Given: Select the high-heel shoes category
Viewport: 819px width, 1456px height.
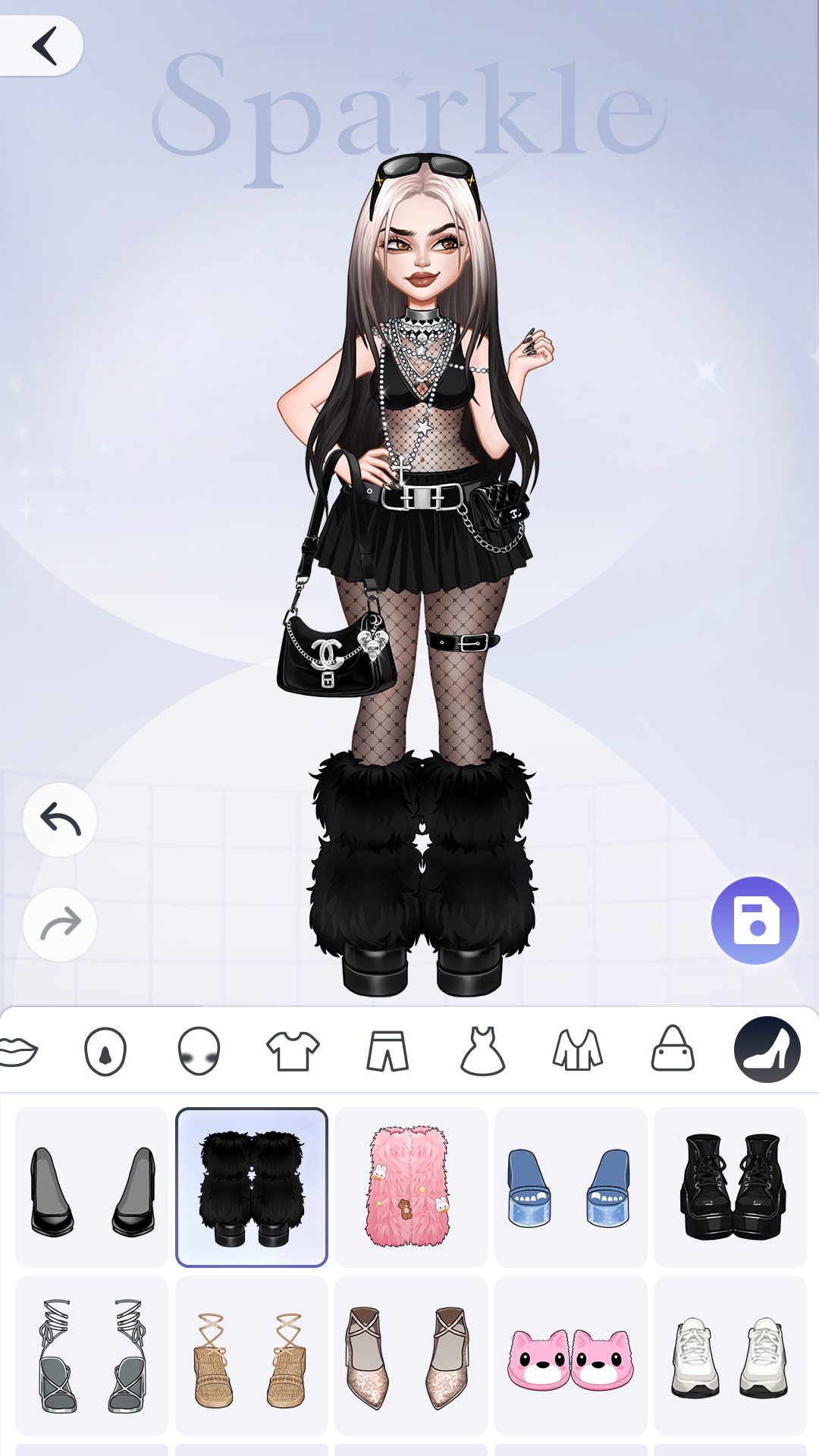Looking at the screenshot, I should point(767,1050).
